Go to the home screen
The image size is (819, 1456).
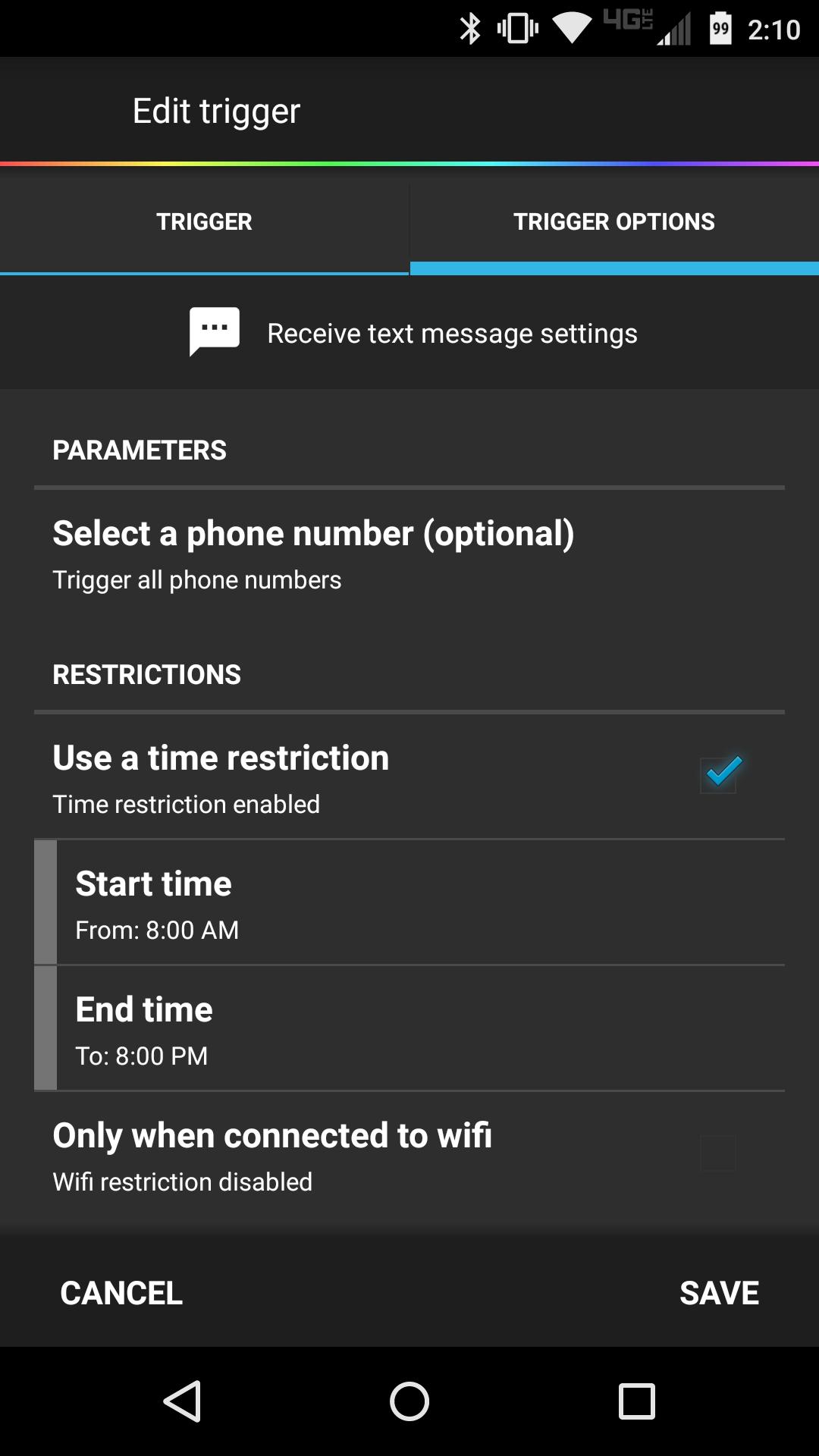pyautogui.click(x=409, y=1401)
